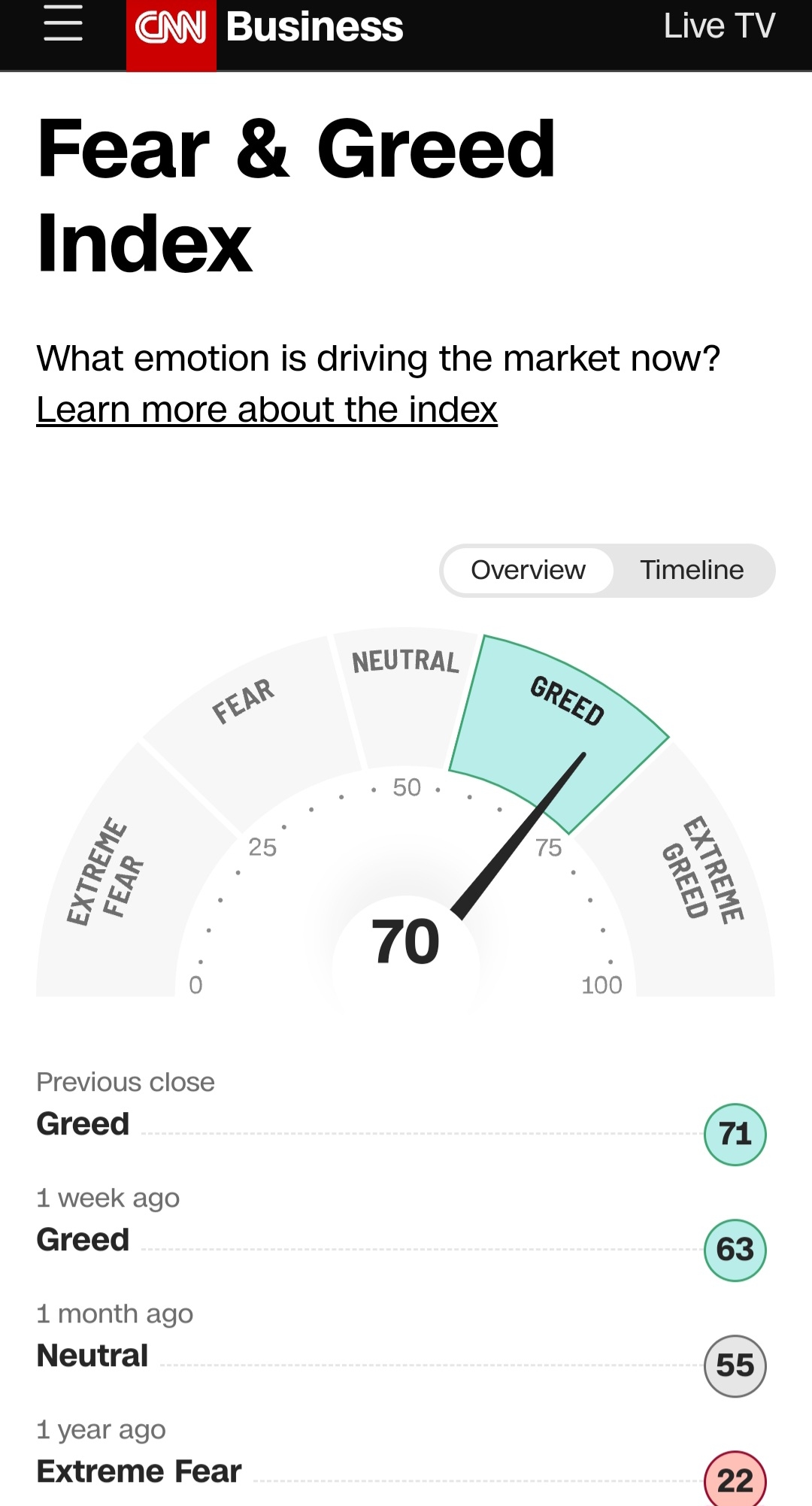
Task: Open Live TV
Action: (x=718, y=27)
